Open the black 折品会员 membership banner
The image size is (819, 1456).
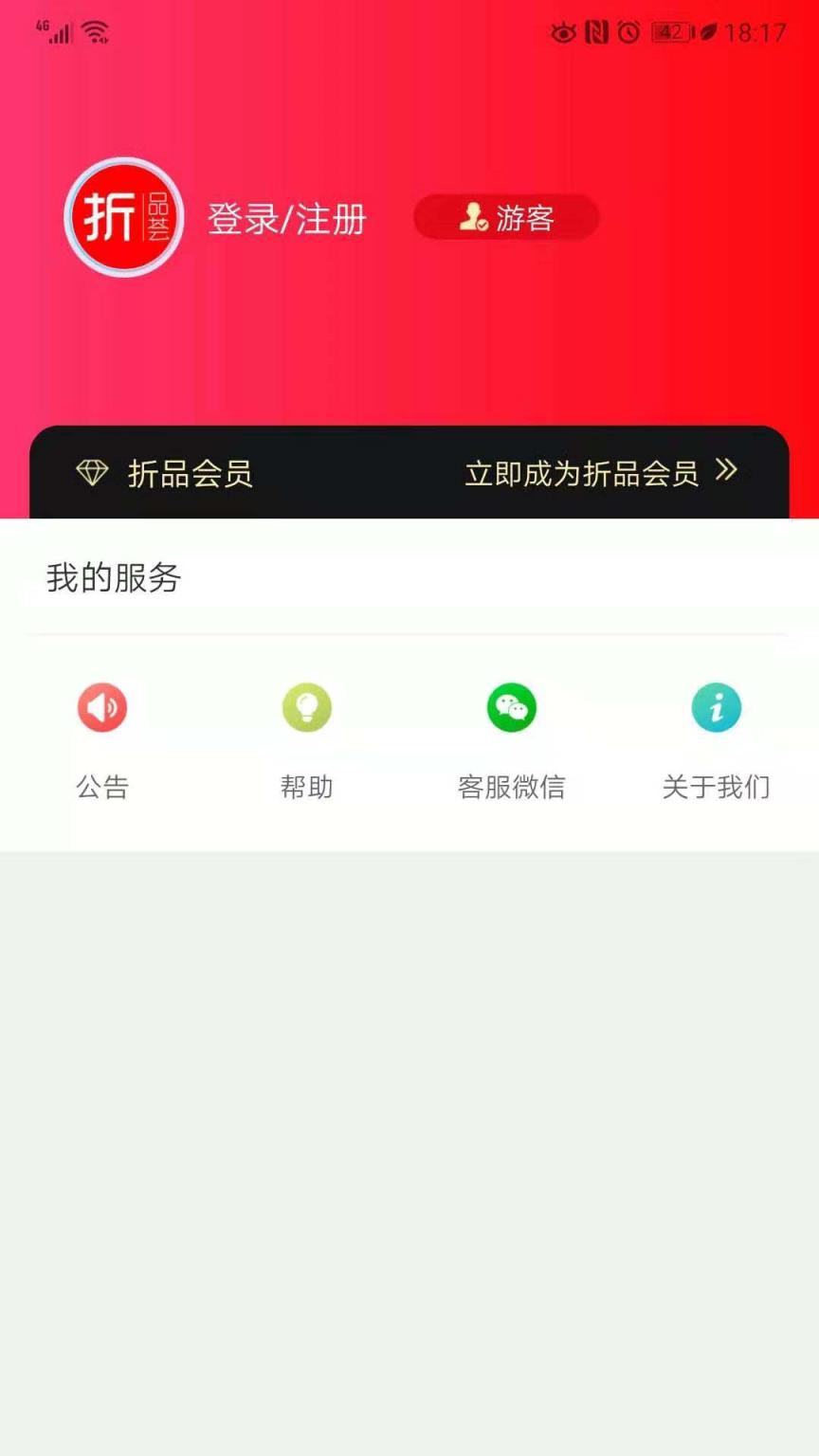coord(409,471)
